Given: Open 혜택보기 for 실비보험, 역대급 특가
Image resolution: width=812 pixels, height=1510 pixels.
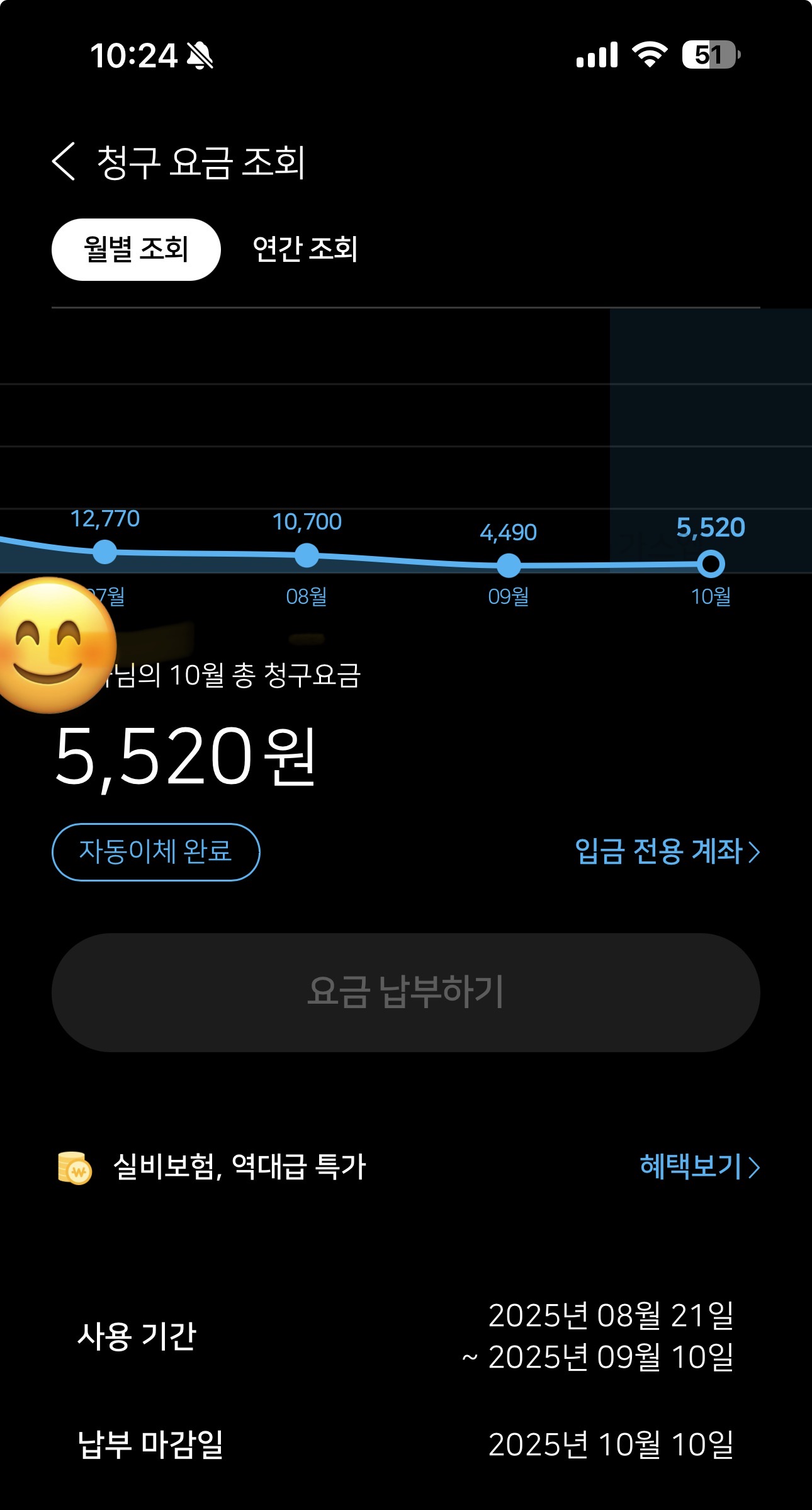Looking at the screenshot, I should [x=699, y=1166].
